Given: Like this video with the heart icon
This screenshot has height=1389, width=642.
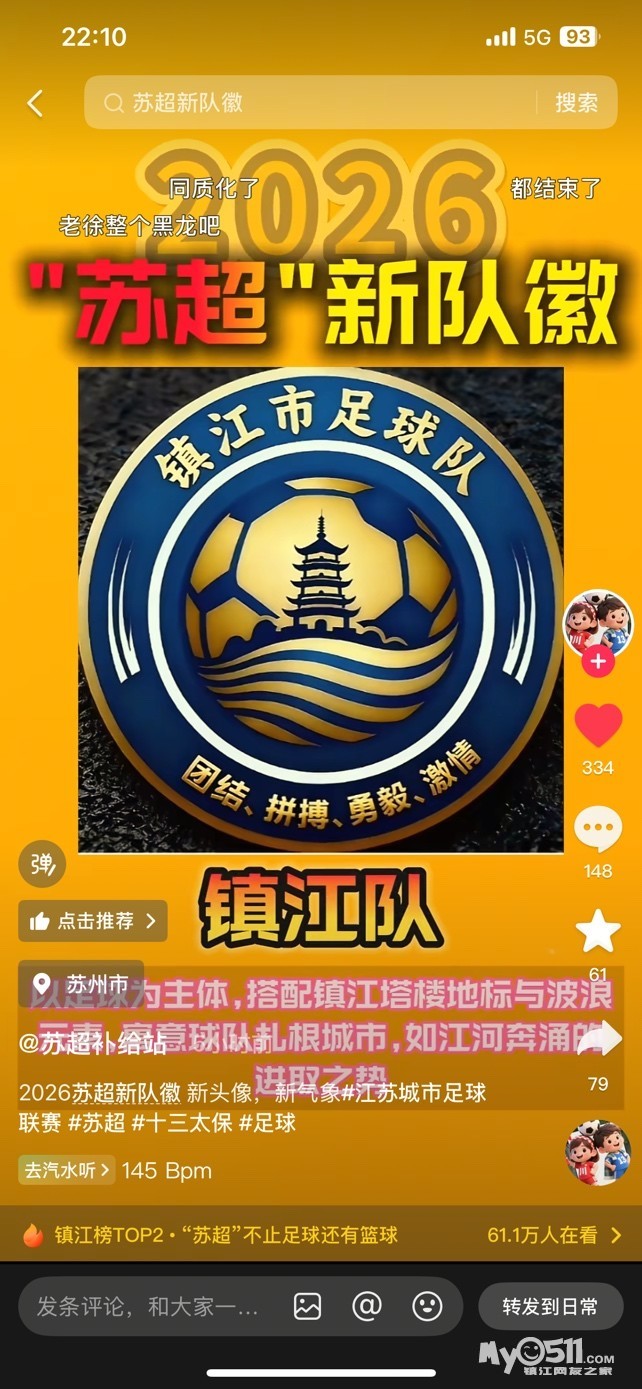Looking at the screenshot, I should [x=598, y=726].
